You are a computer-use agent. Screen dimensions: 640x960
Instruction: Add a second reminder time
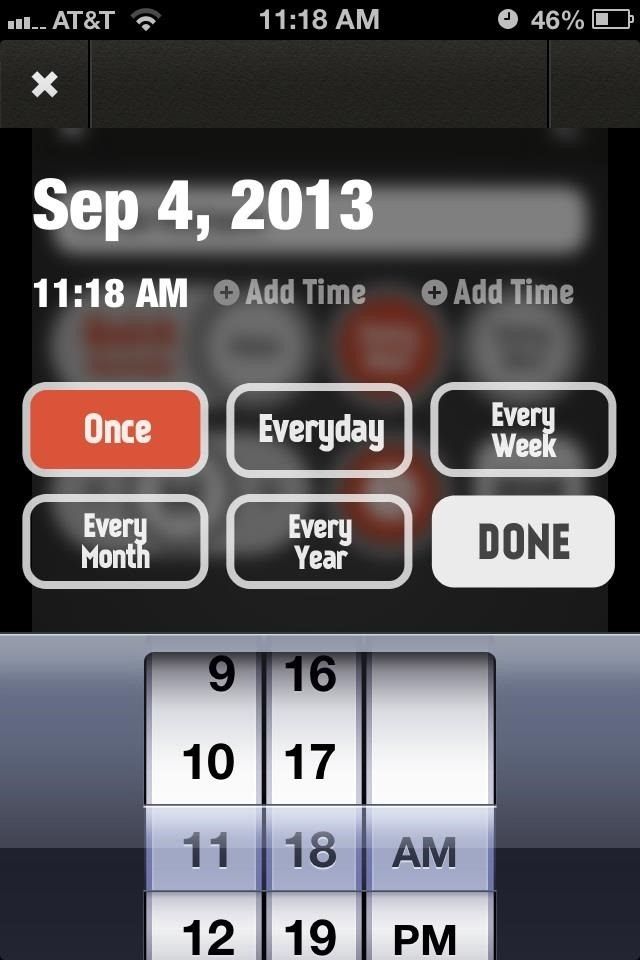tap(290, 293)
